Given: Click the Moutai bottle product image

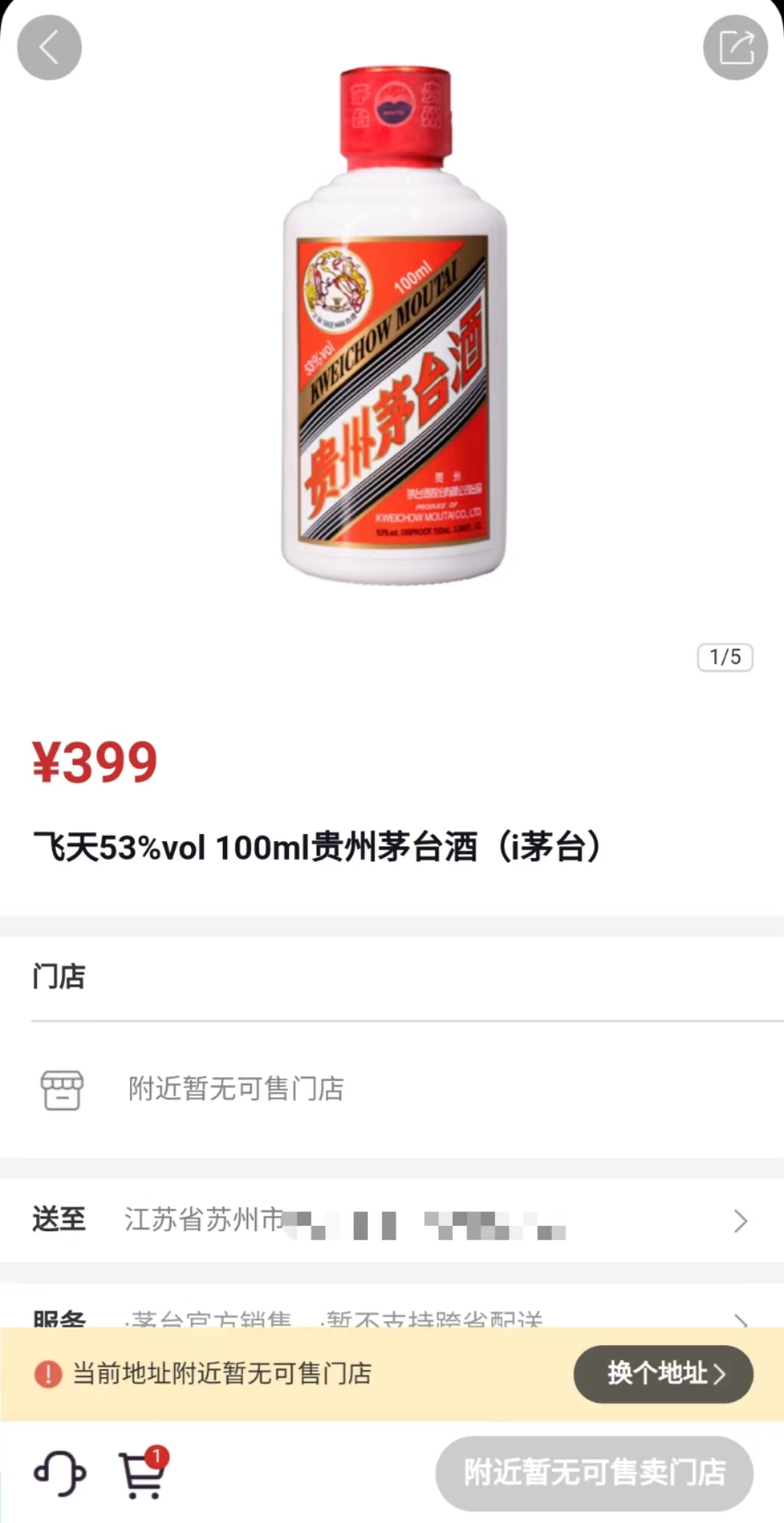Looking at the screenshot, I should [x=392, y=327].
